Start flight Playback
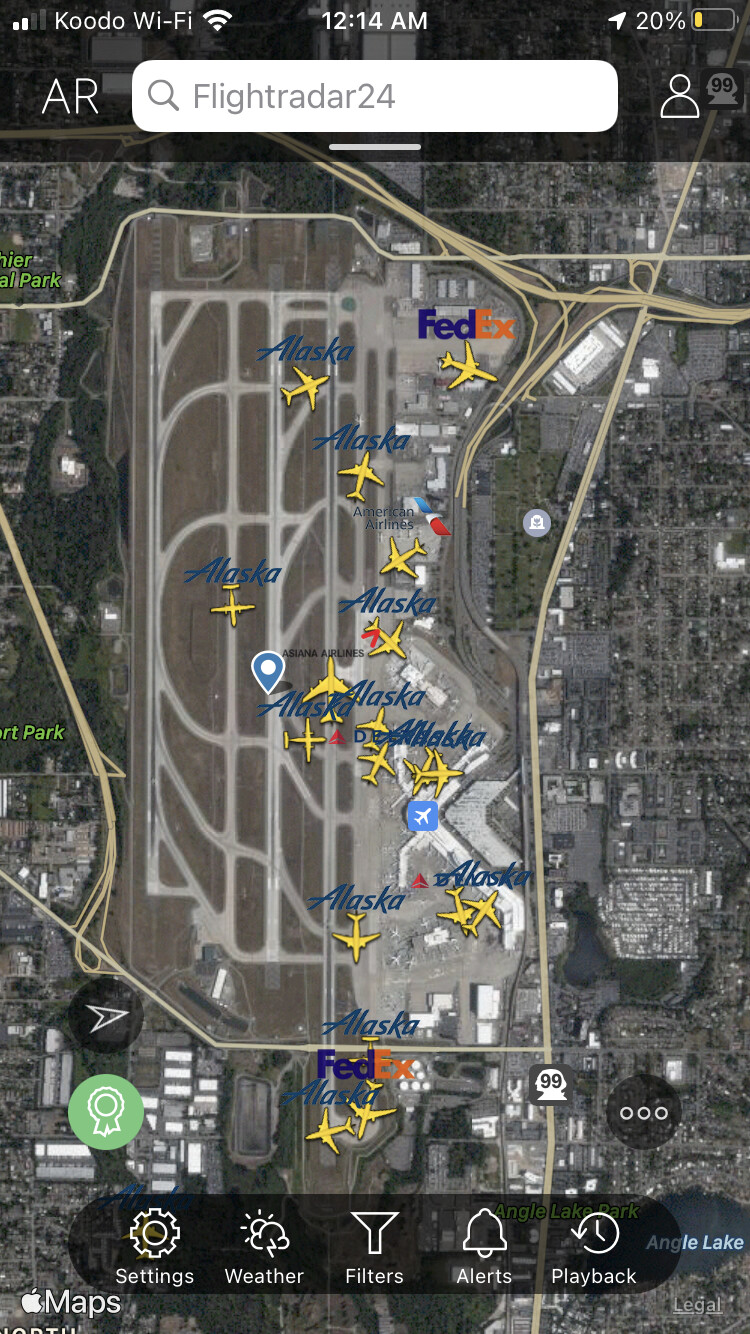Image resolution: width=750 pixels, height=1334 pixels. coord(594,1247)
